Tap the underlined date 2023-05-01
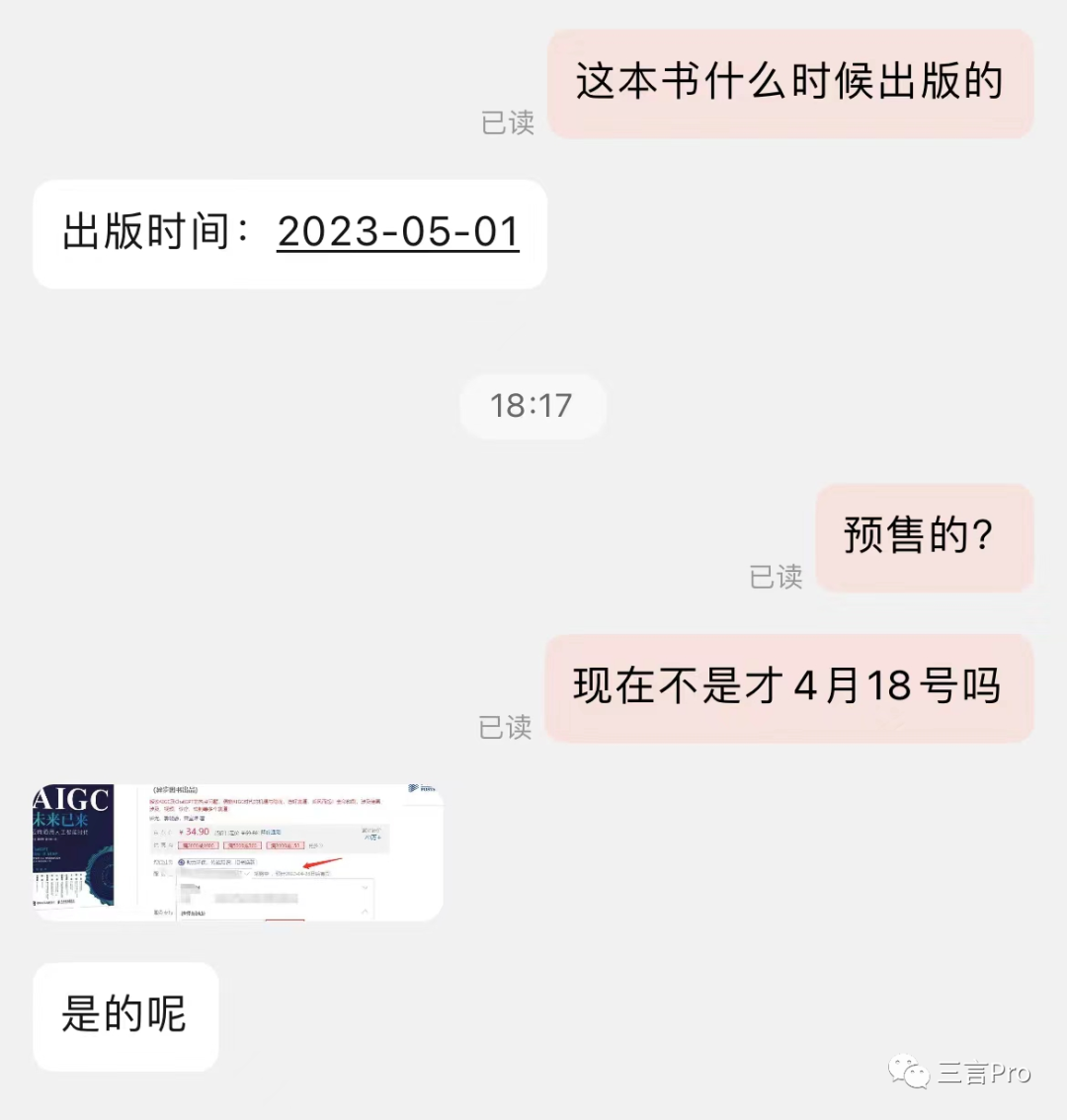 [397, 233]
